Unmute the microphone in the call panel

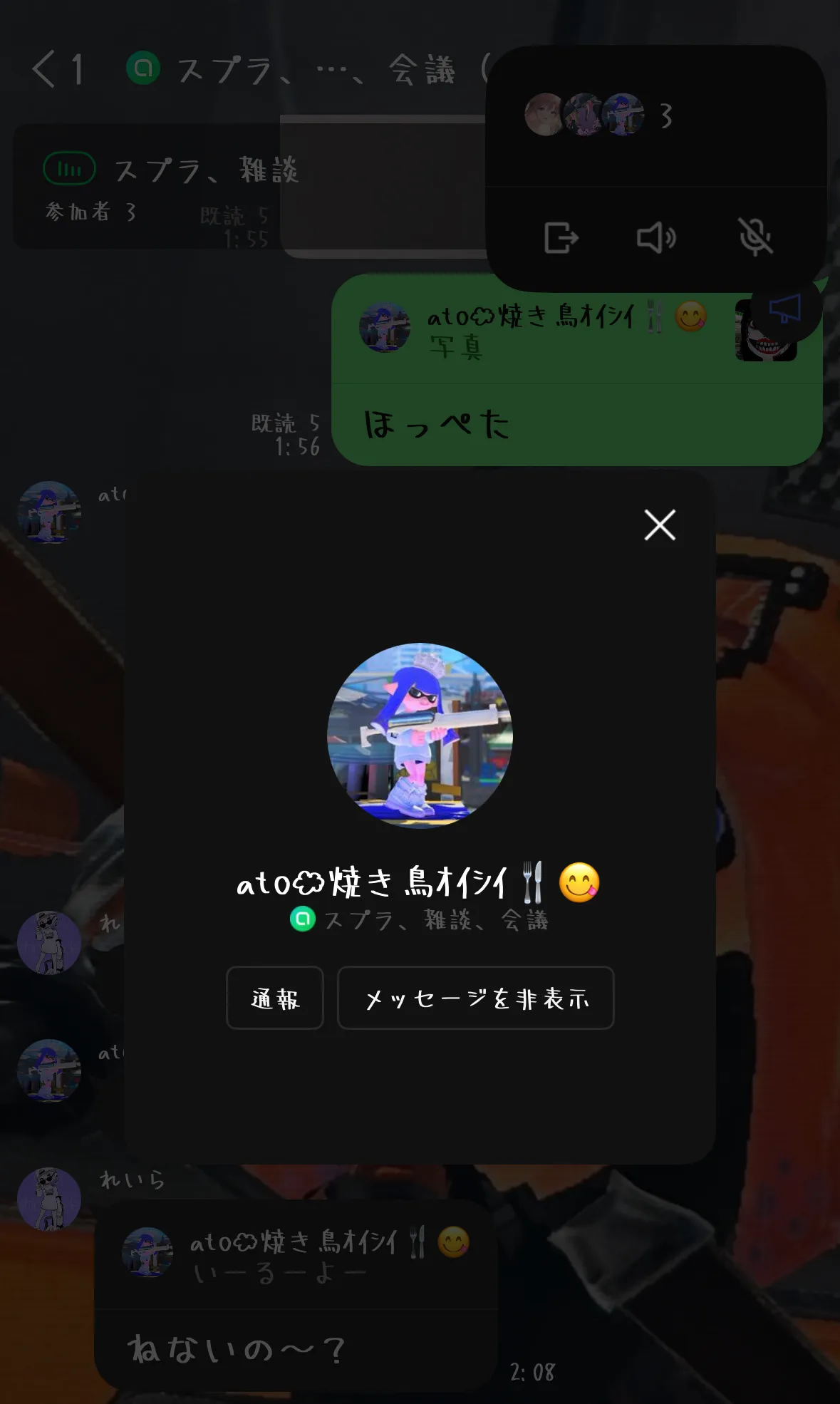tap(755, 237)
